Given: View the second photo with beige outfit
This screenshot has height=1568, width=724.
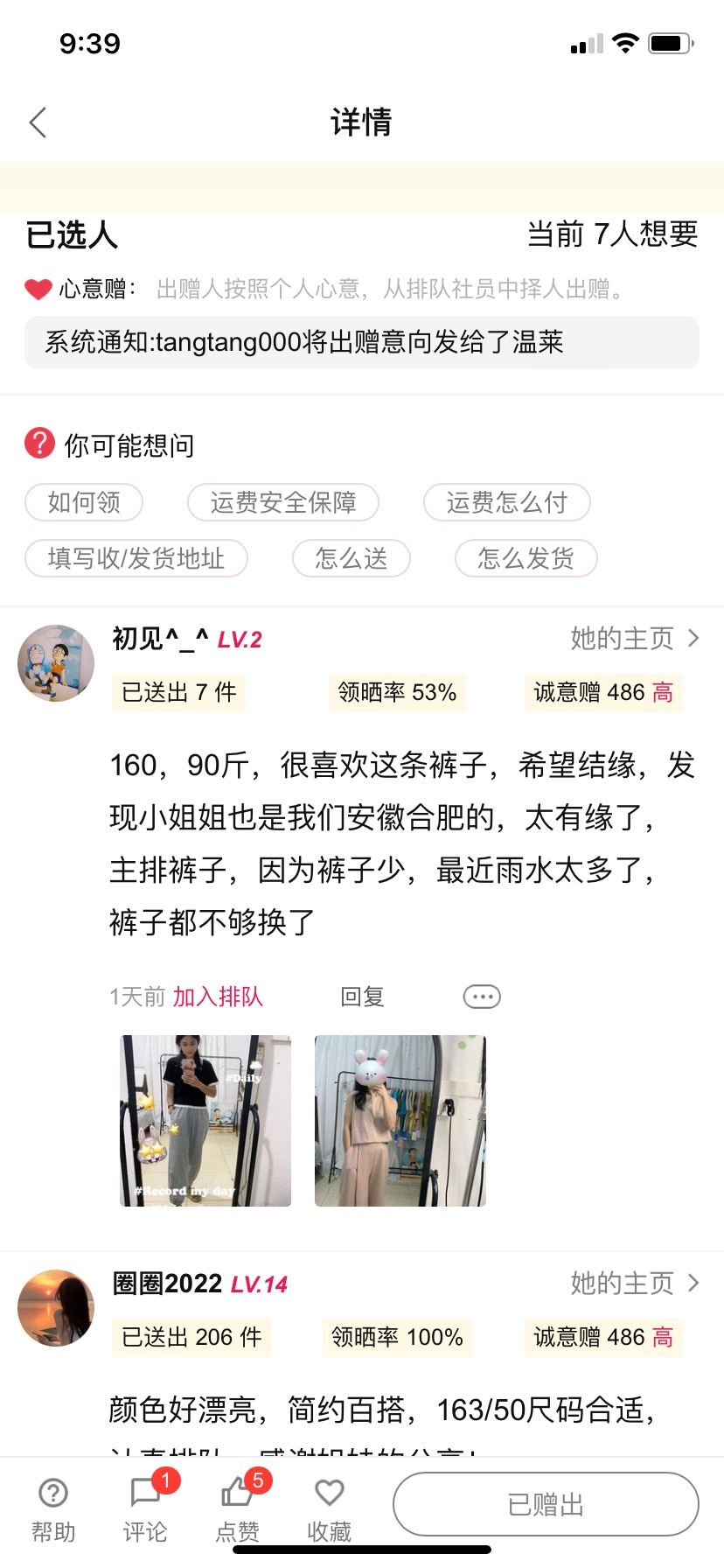Looking at the screenshot, I should pos(400,1121).
